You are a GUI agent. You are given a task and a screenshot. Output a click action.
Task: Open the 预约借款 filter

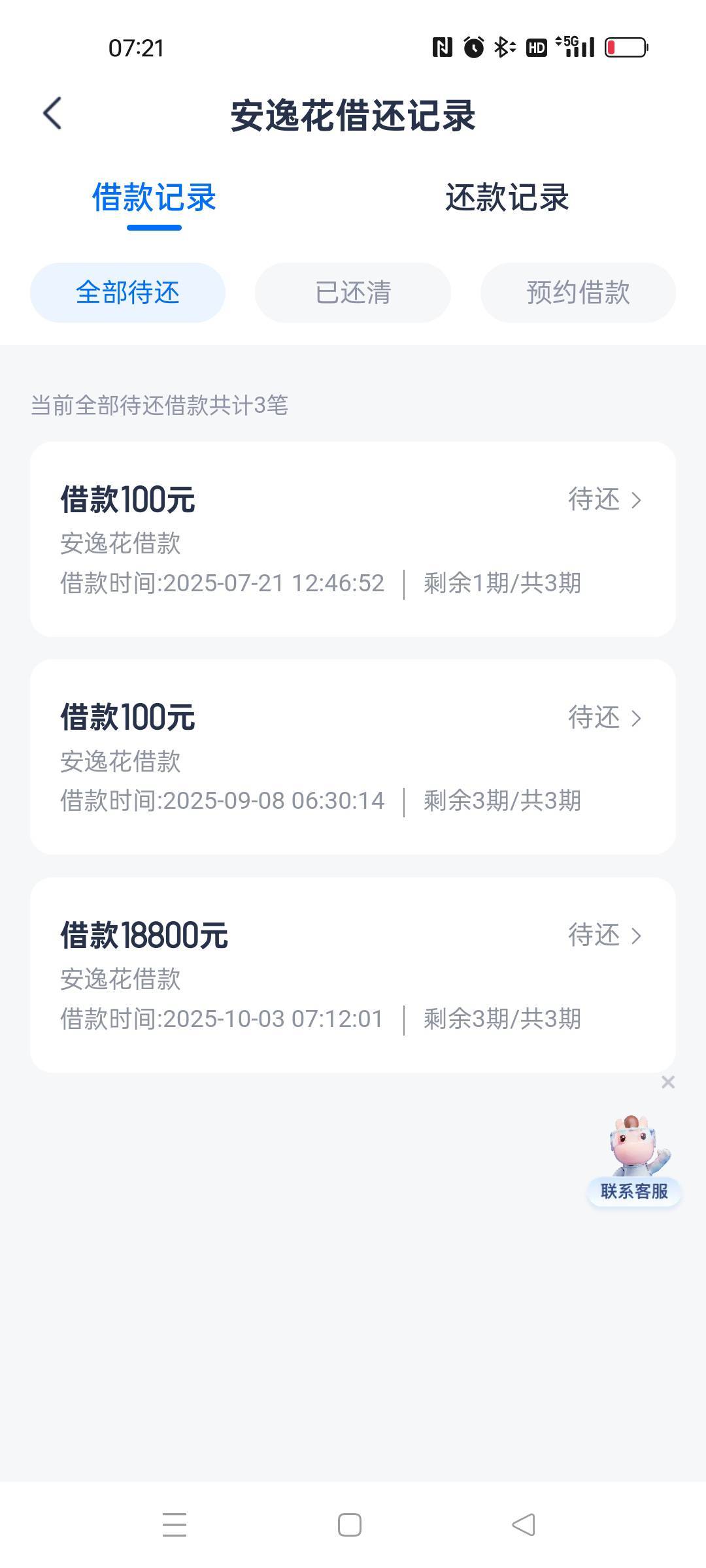click(578, 292)
